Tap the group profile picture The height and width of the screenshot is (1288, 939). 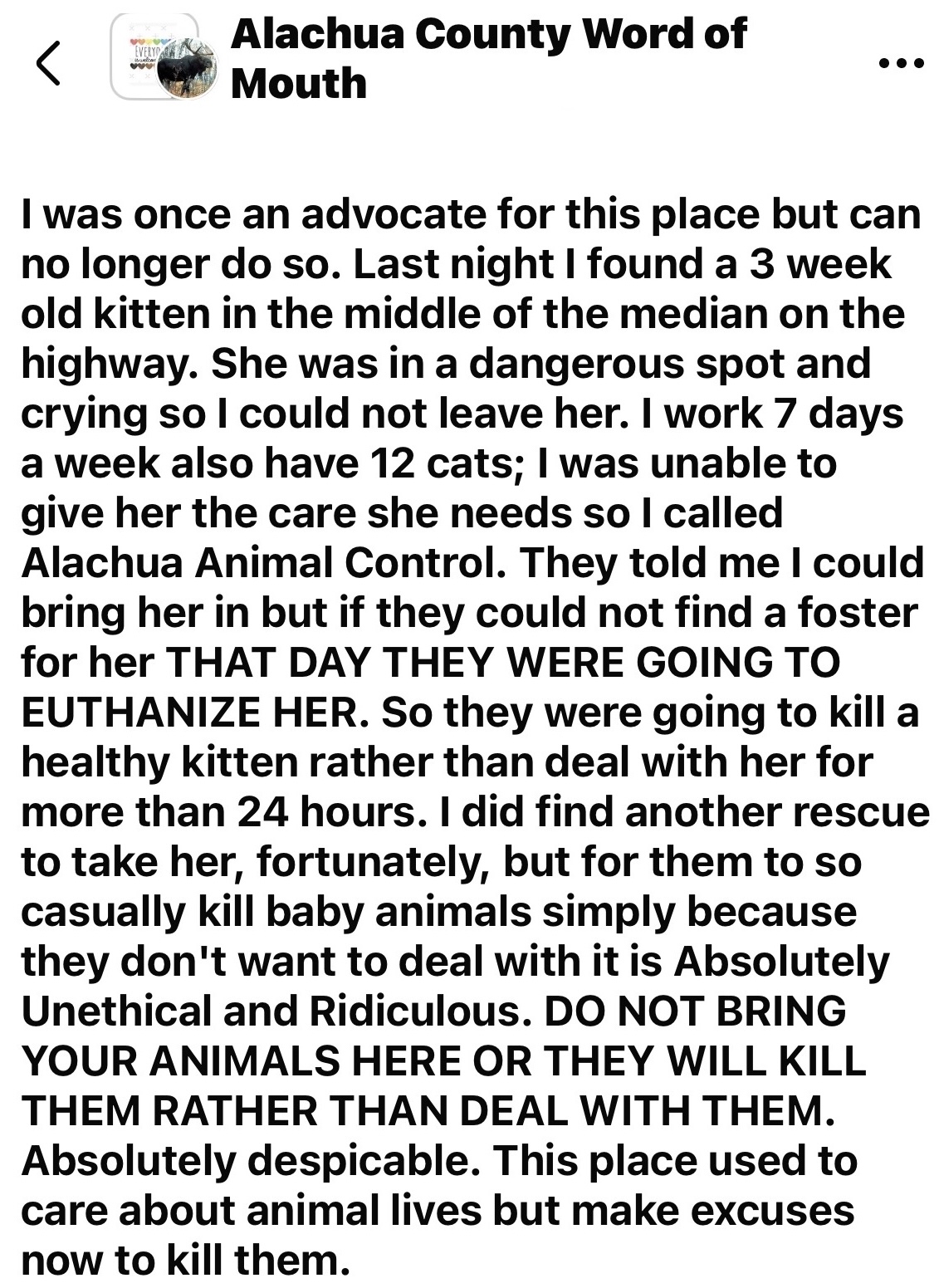click(165, 58)
